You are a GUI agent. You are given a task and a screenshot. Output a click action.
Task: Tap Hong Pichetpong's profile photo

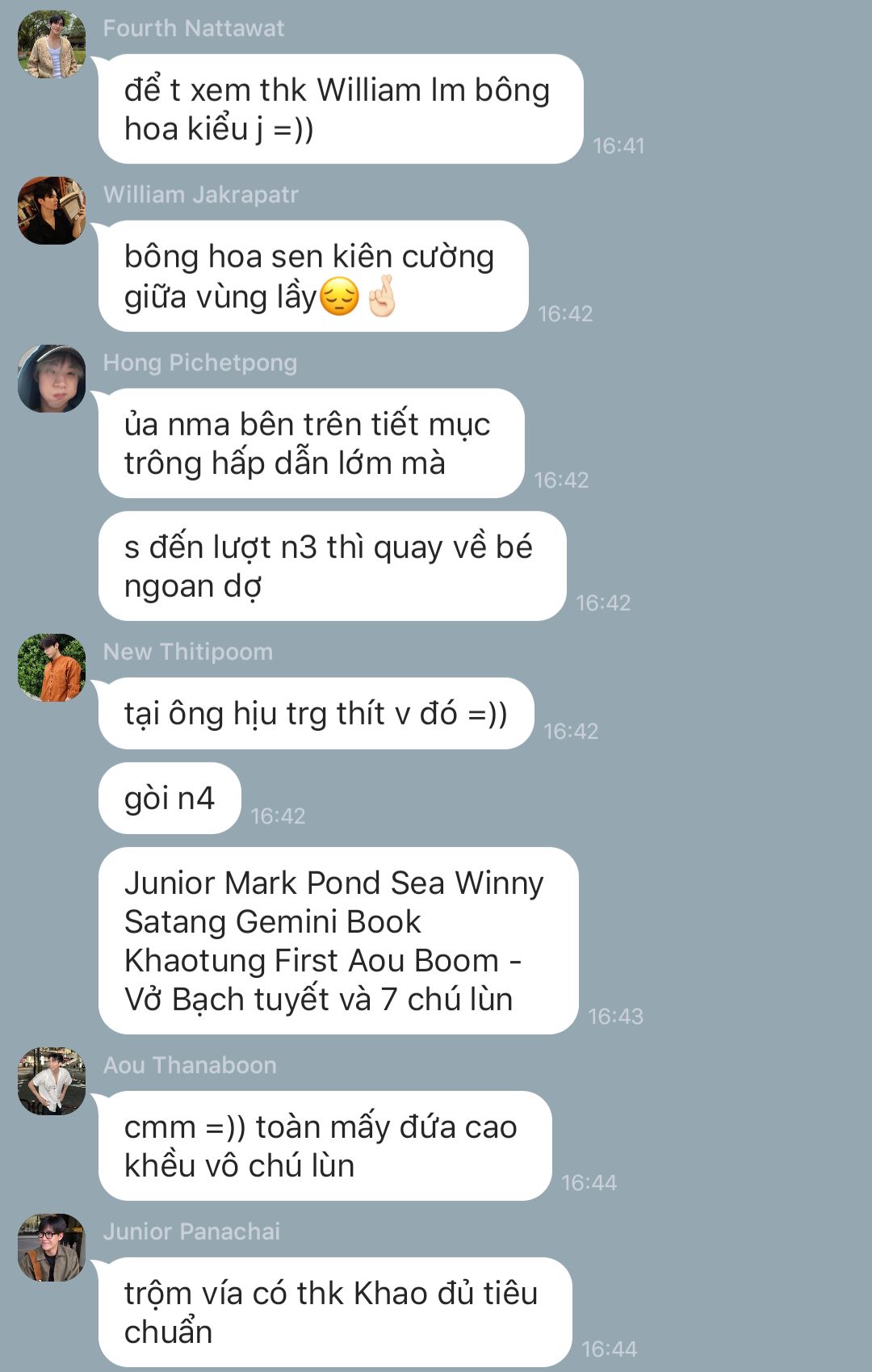[52, 379]
